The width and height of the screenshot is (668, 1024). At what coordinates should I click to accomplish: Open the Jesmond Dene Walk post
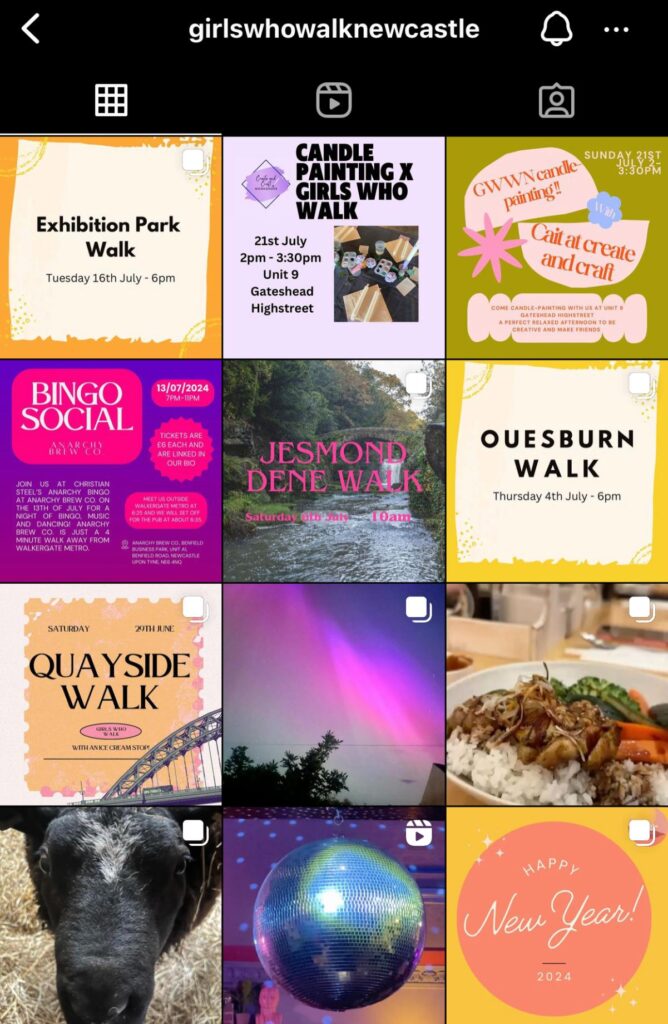(x=334, y=471)
